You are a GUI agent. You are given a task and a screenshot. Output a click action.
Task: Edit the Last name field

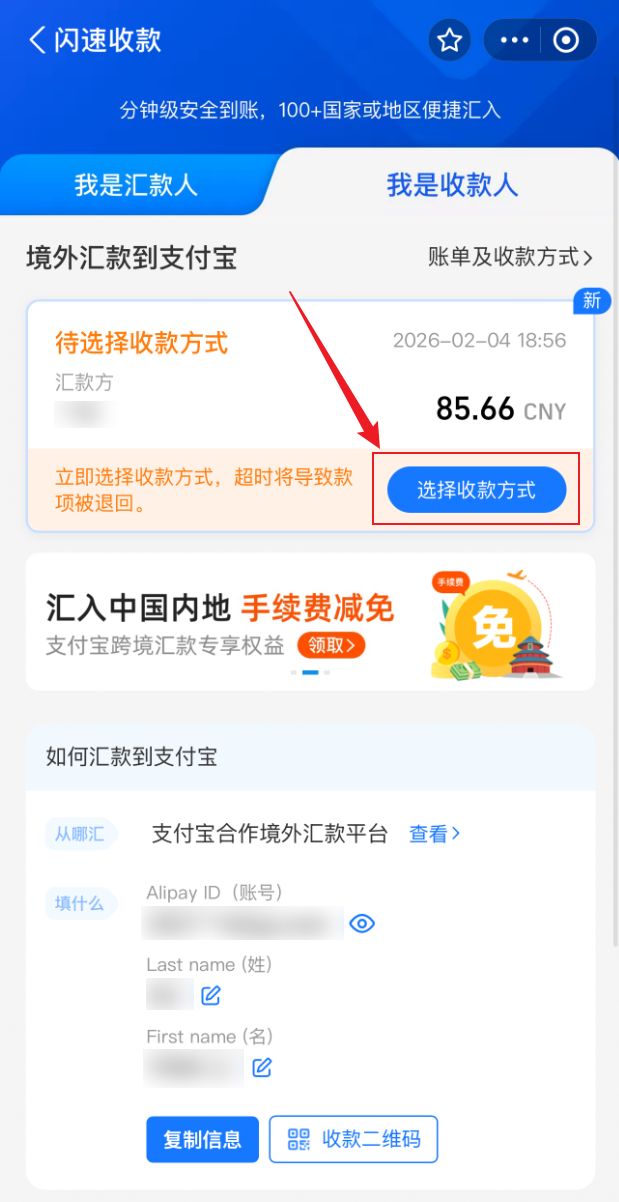(210, 995)
